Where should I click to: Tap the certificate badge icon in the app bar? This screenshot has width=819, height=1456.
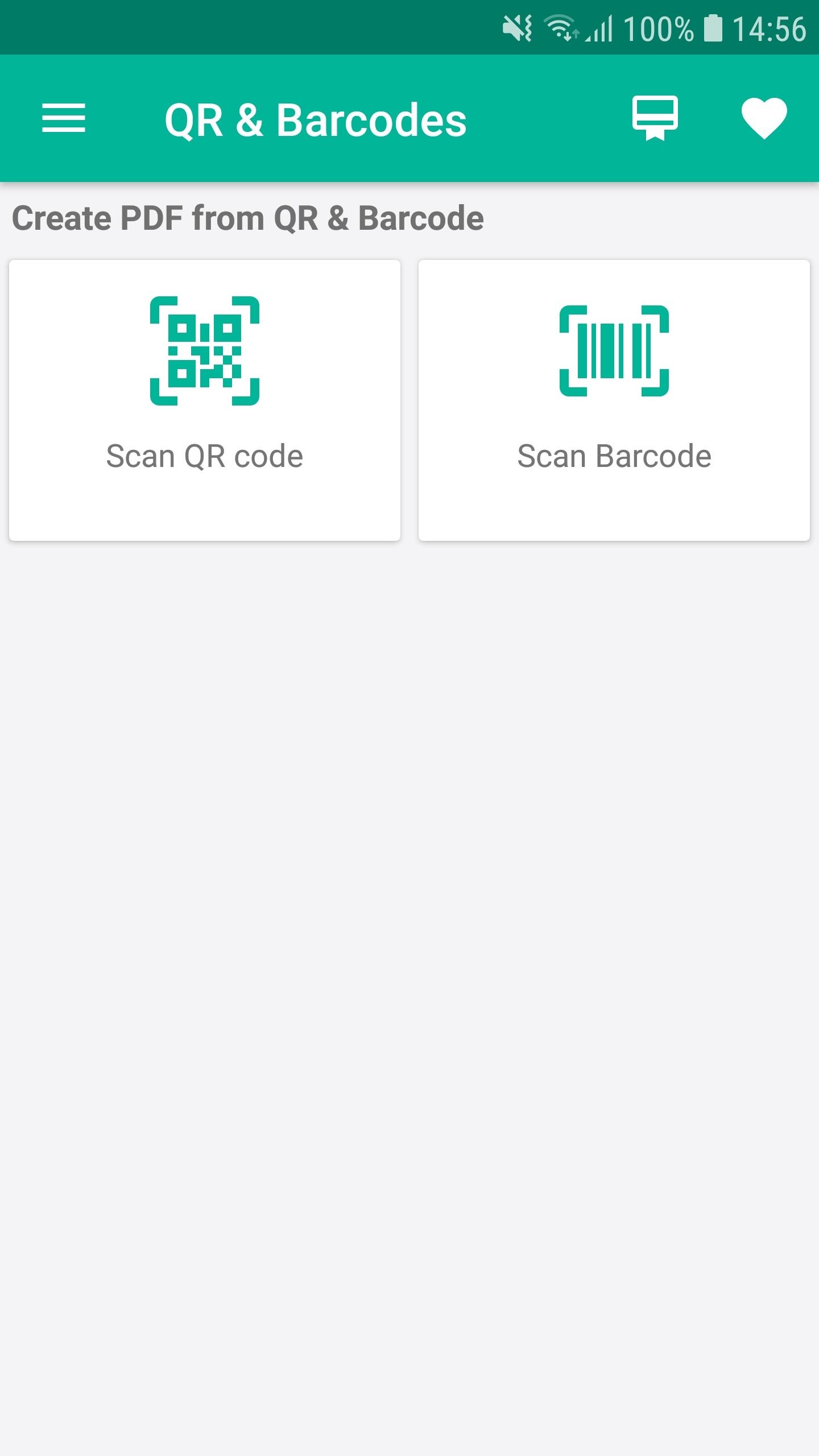(x=655, y=118)
